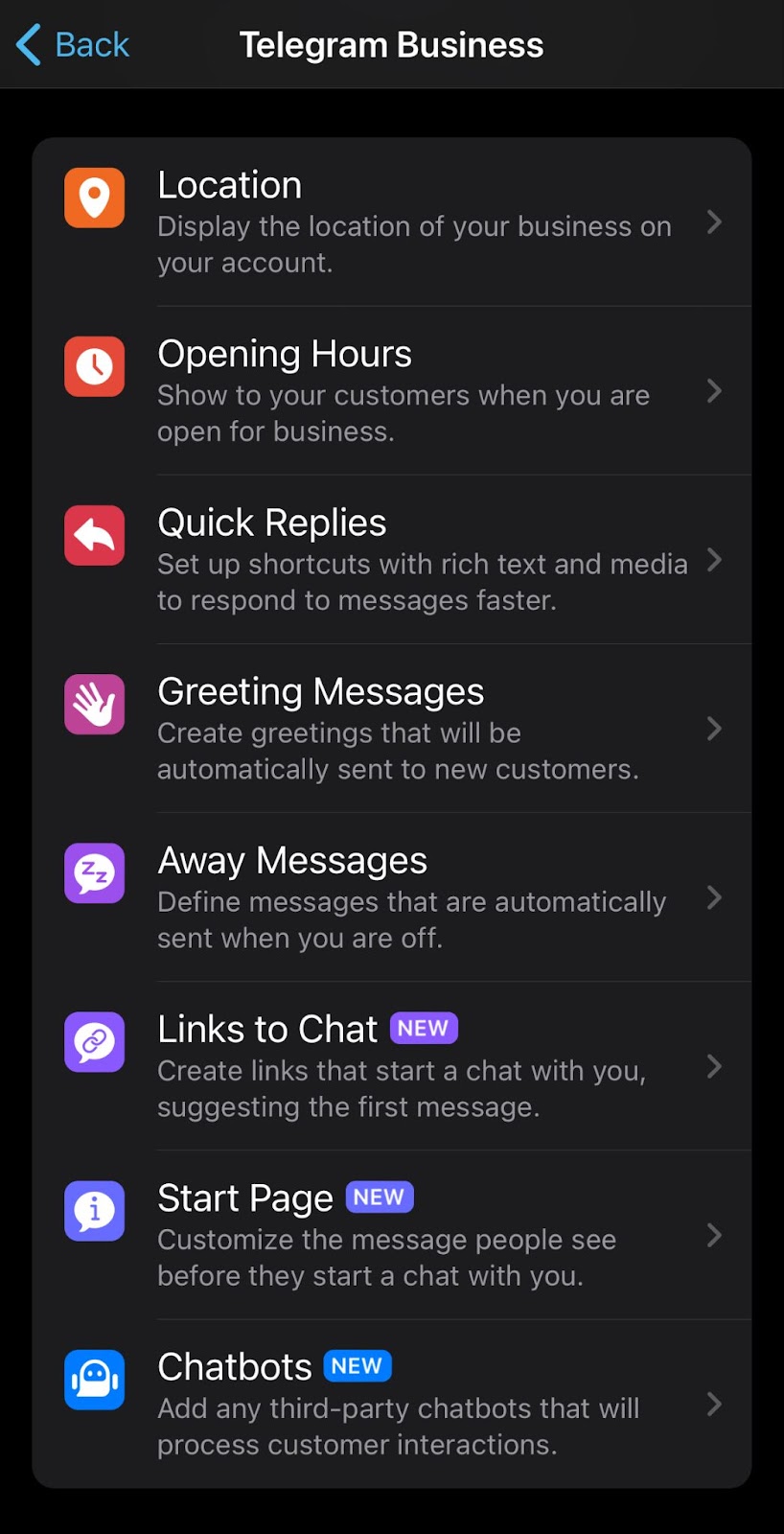784x1534 pixels.
Task: Expand the Location settings chevron
Action: [715, 222]
